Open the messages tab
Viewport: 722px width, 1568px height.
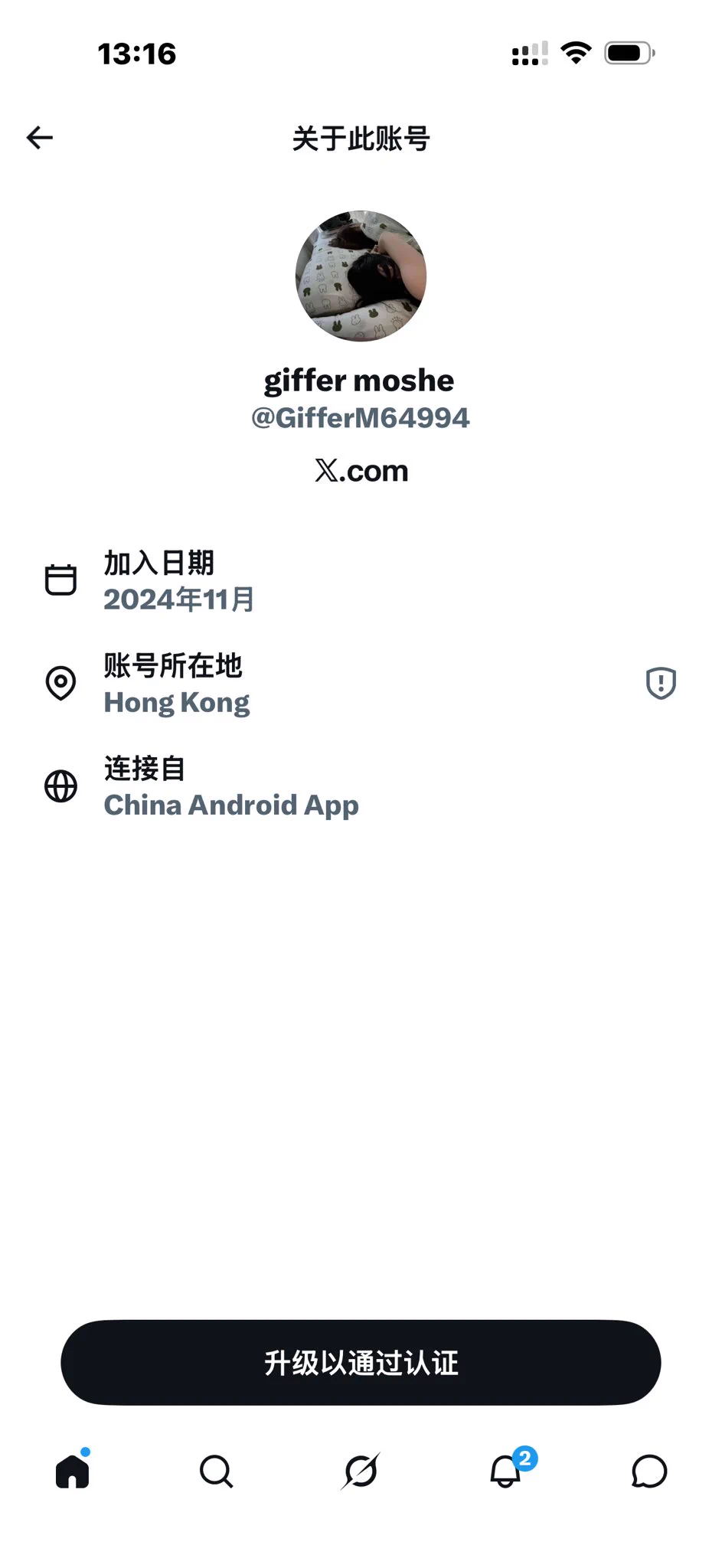tap(649, 1471)
